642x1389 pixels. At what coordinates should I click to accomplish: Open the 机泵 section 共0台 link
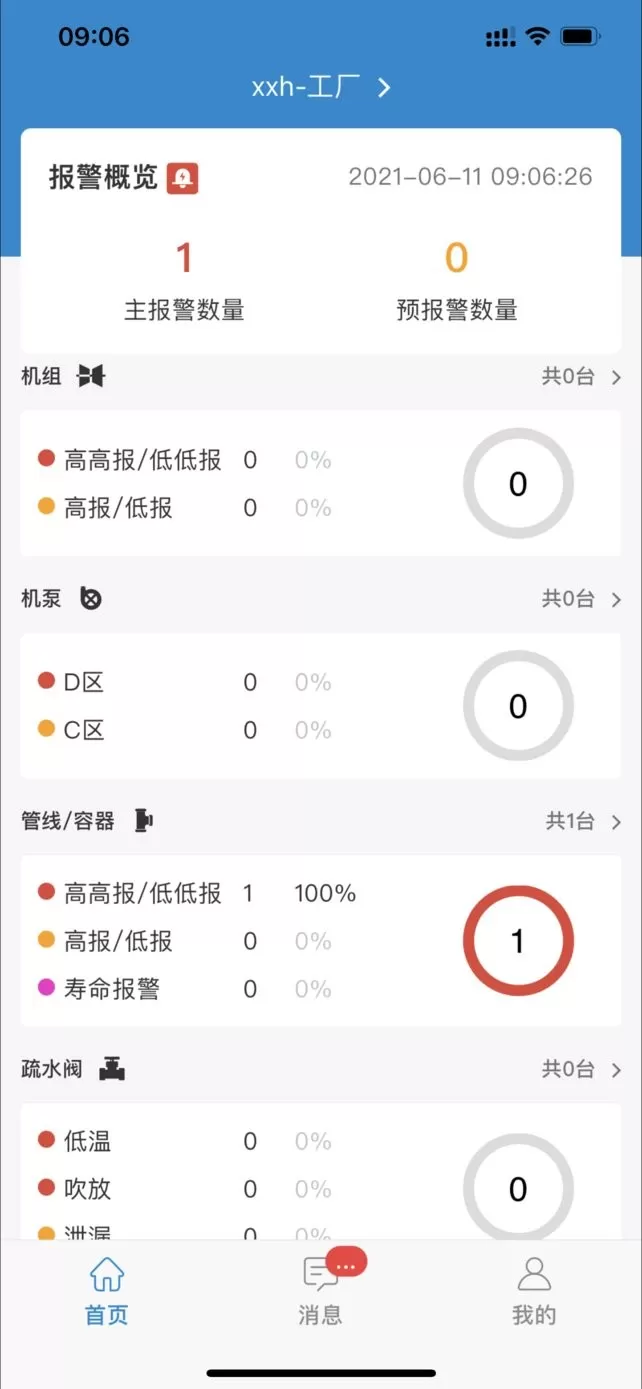pyautogui.click(x=582, y=599)
